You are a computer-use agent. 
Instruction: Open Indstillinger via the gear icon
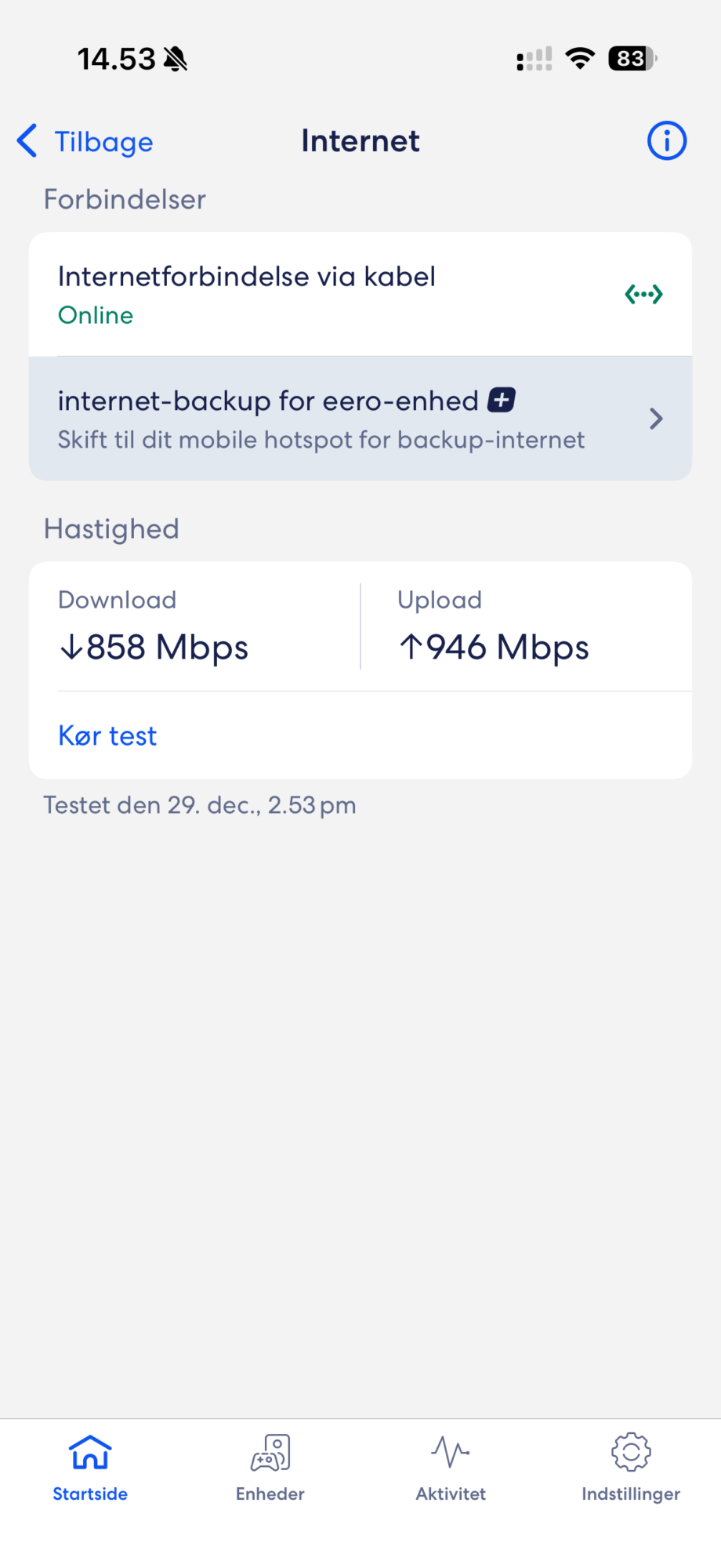(x=630, y=1452)
